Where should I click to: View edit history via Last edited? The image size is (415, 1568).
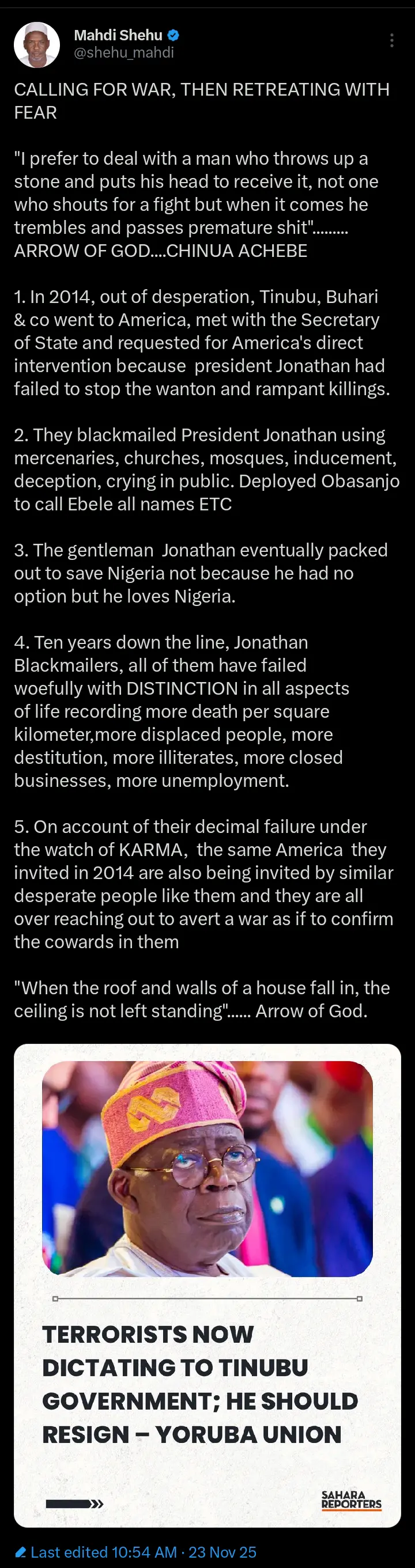(x=103, y=1551)
